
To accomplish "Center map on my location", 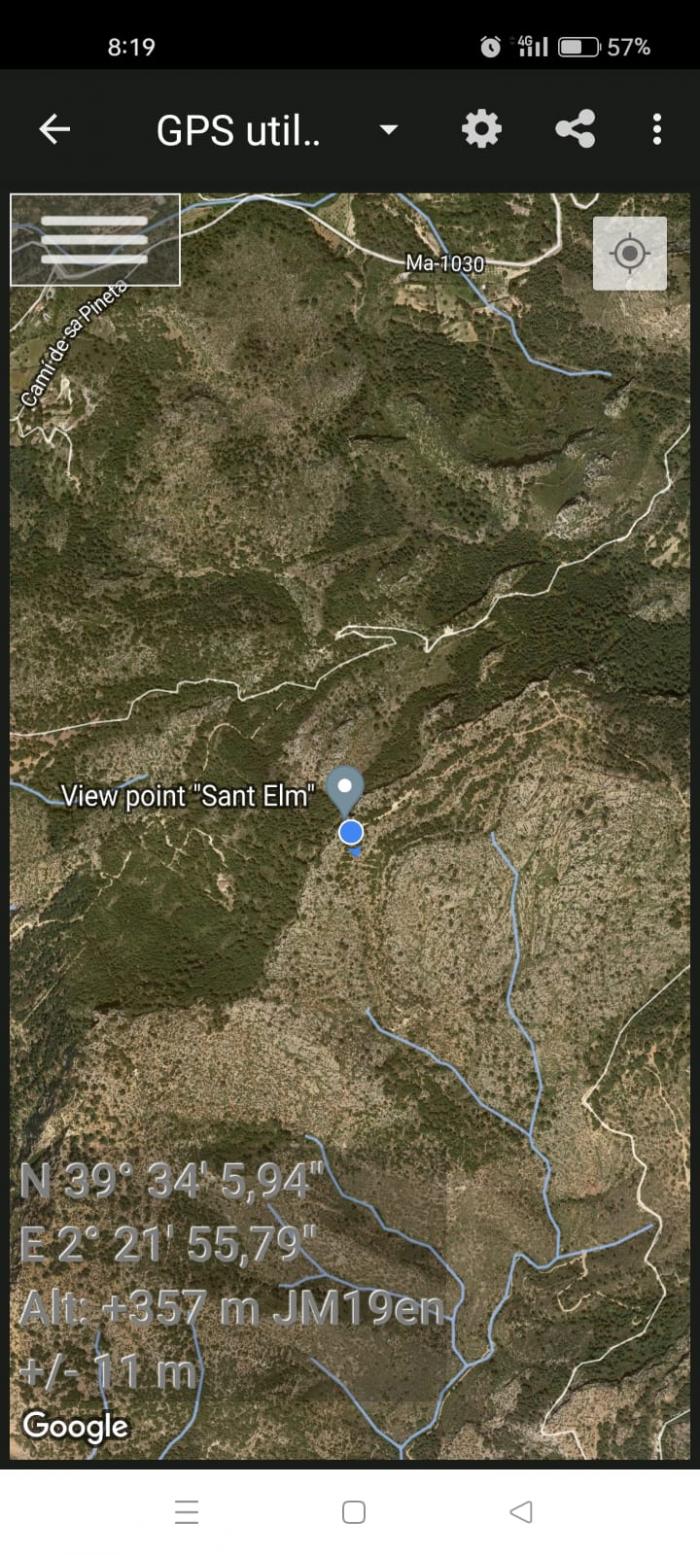I will pyautogui.click(x=630, y=253).
